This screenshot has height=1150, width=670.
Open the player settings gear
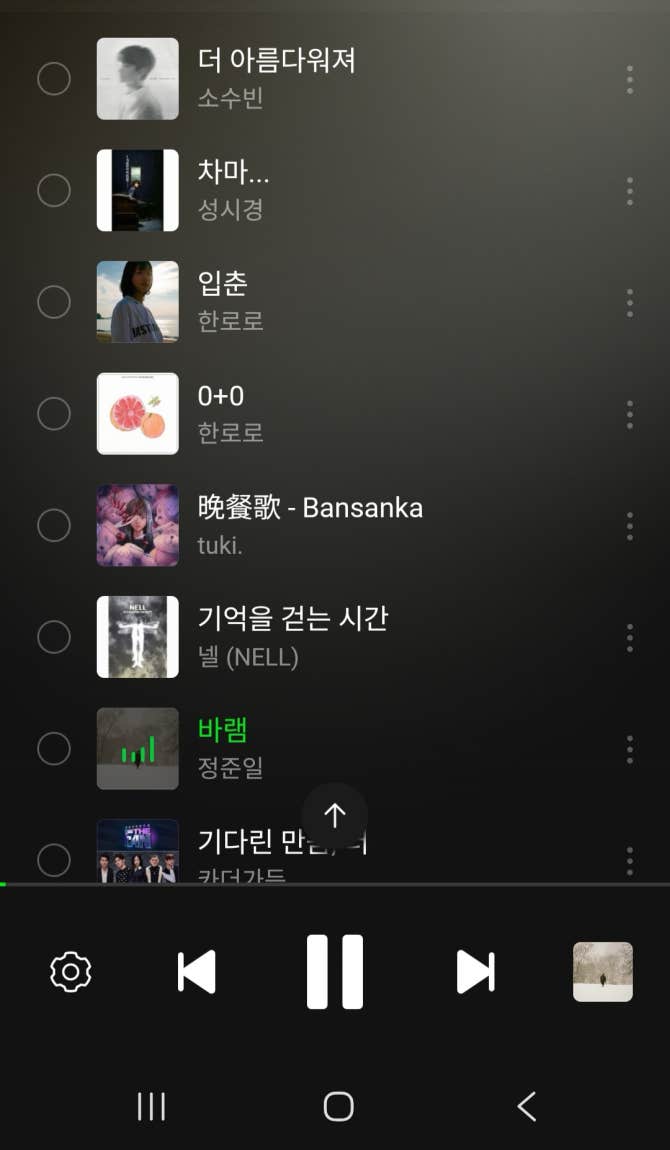[70, 972]
